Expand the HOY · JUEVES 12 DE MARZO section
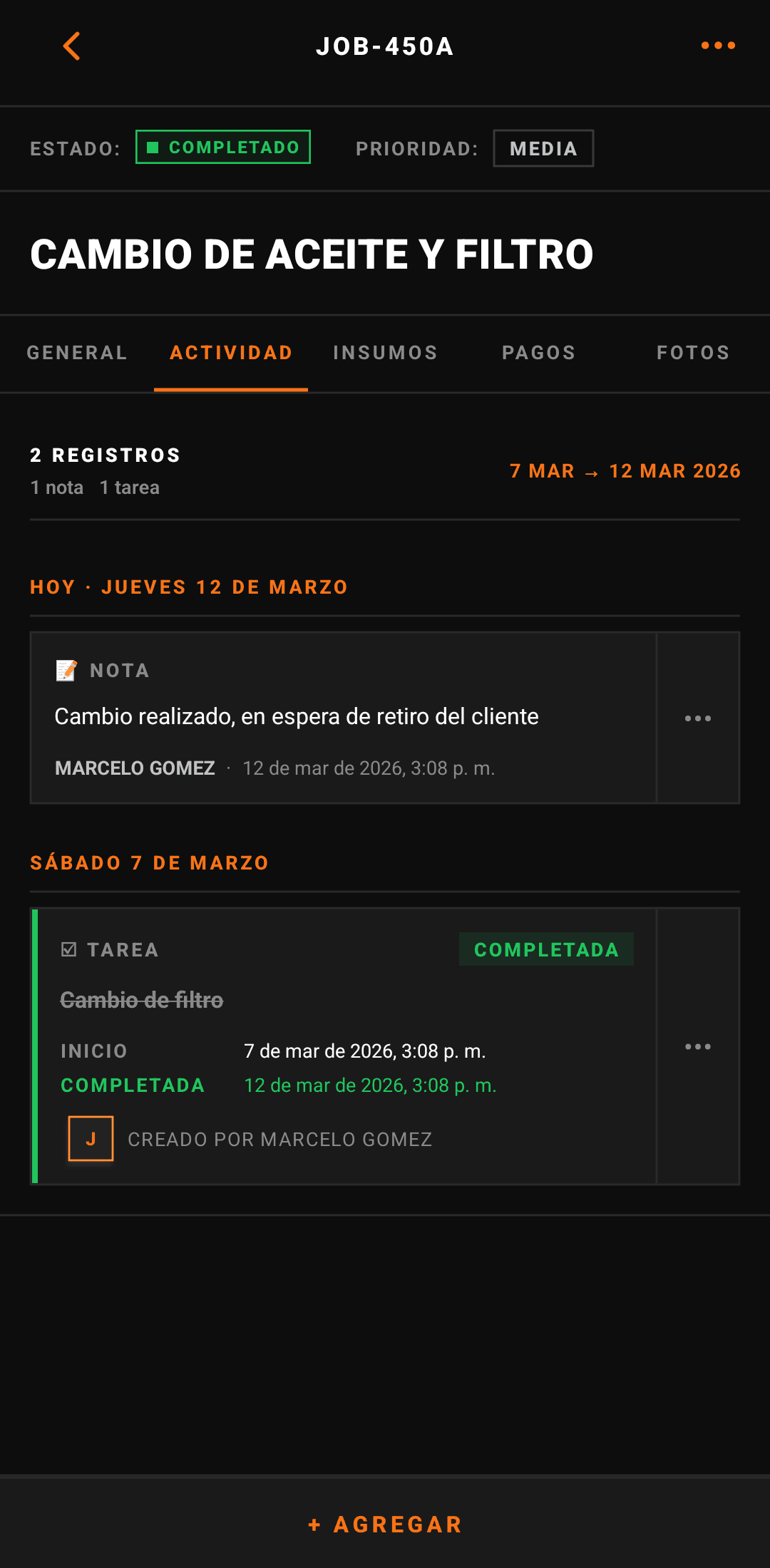The height and width of the screenshot is (1568, 770). tap(189, 586)
